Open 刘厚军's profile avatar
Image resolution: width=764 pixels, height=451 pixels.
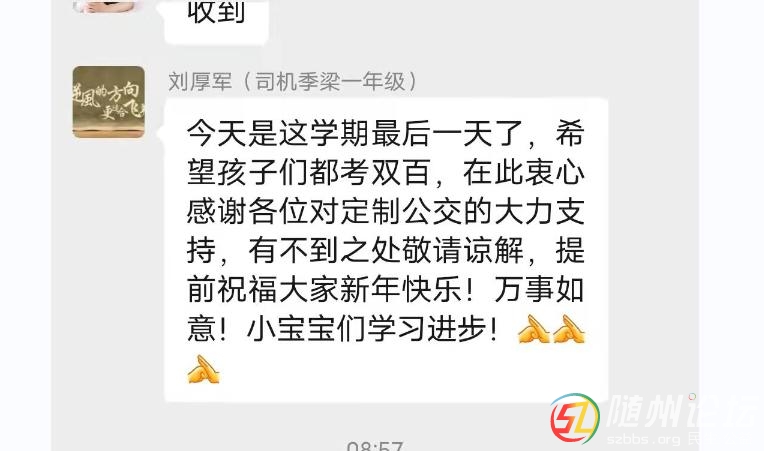(x=109, y=102)
